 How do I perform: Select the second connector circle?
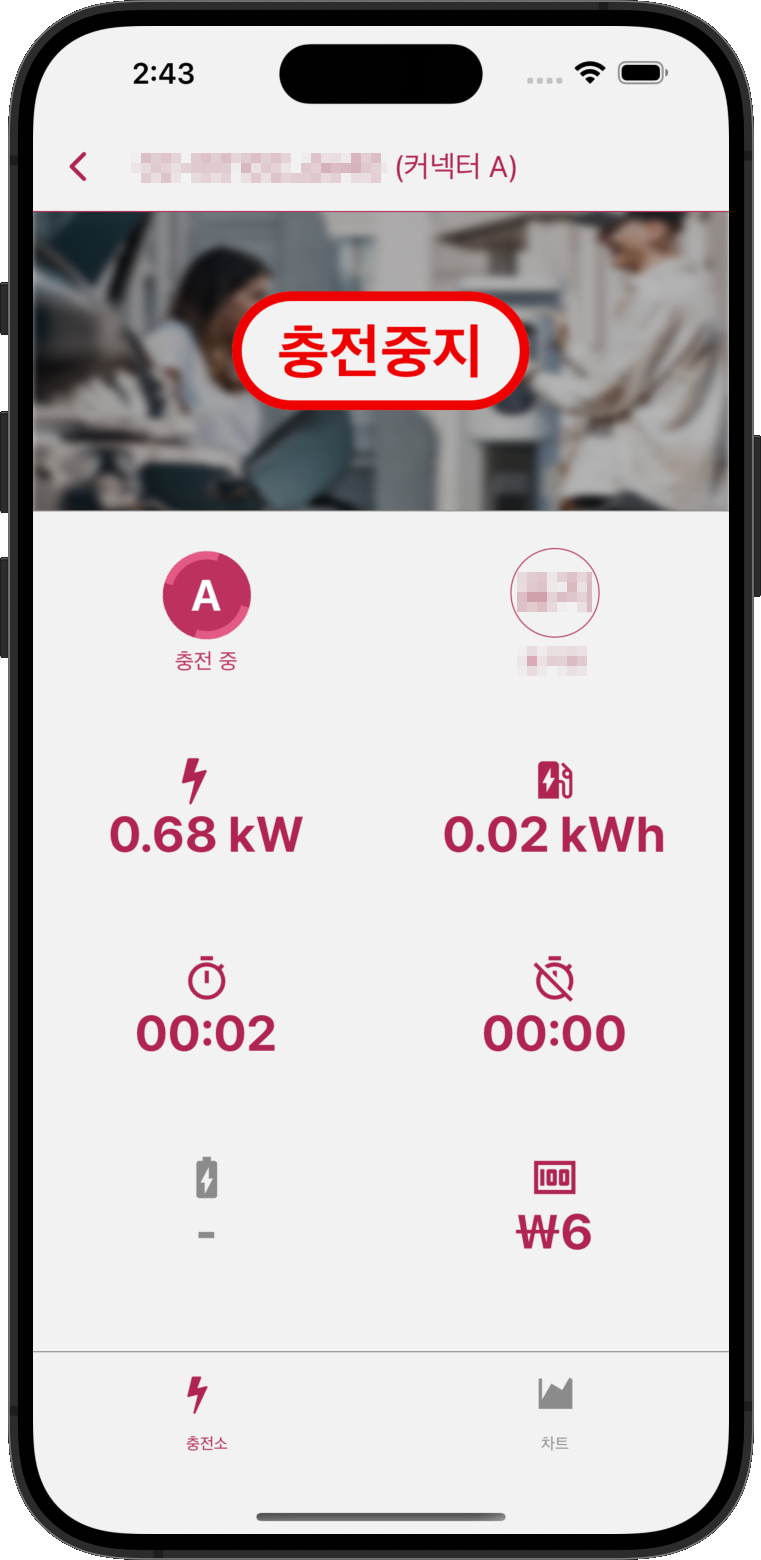tap(554, 593)
